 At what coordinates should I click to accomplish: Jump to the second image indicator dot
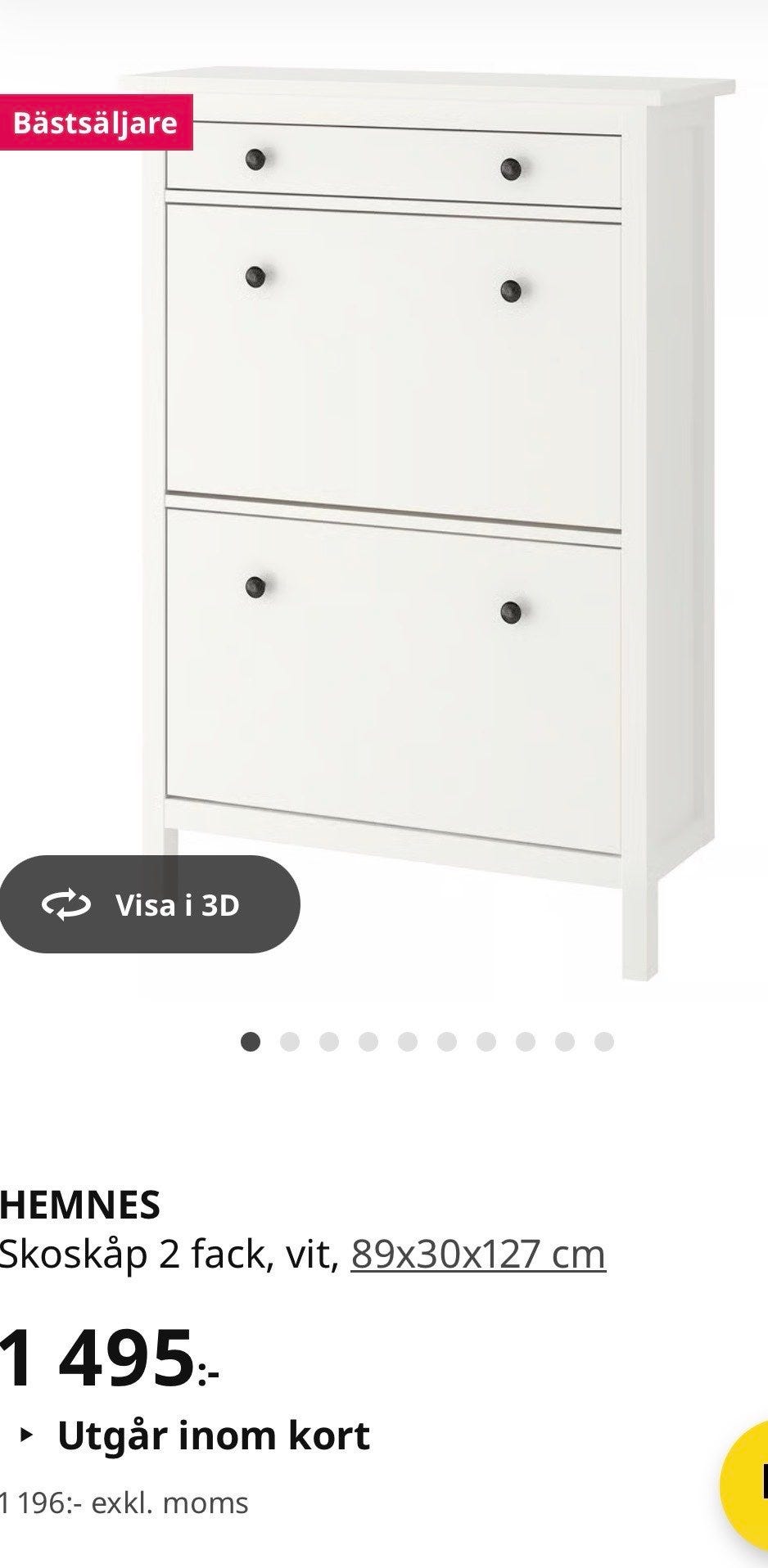point(290,1042)
